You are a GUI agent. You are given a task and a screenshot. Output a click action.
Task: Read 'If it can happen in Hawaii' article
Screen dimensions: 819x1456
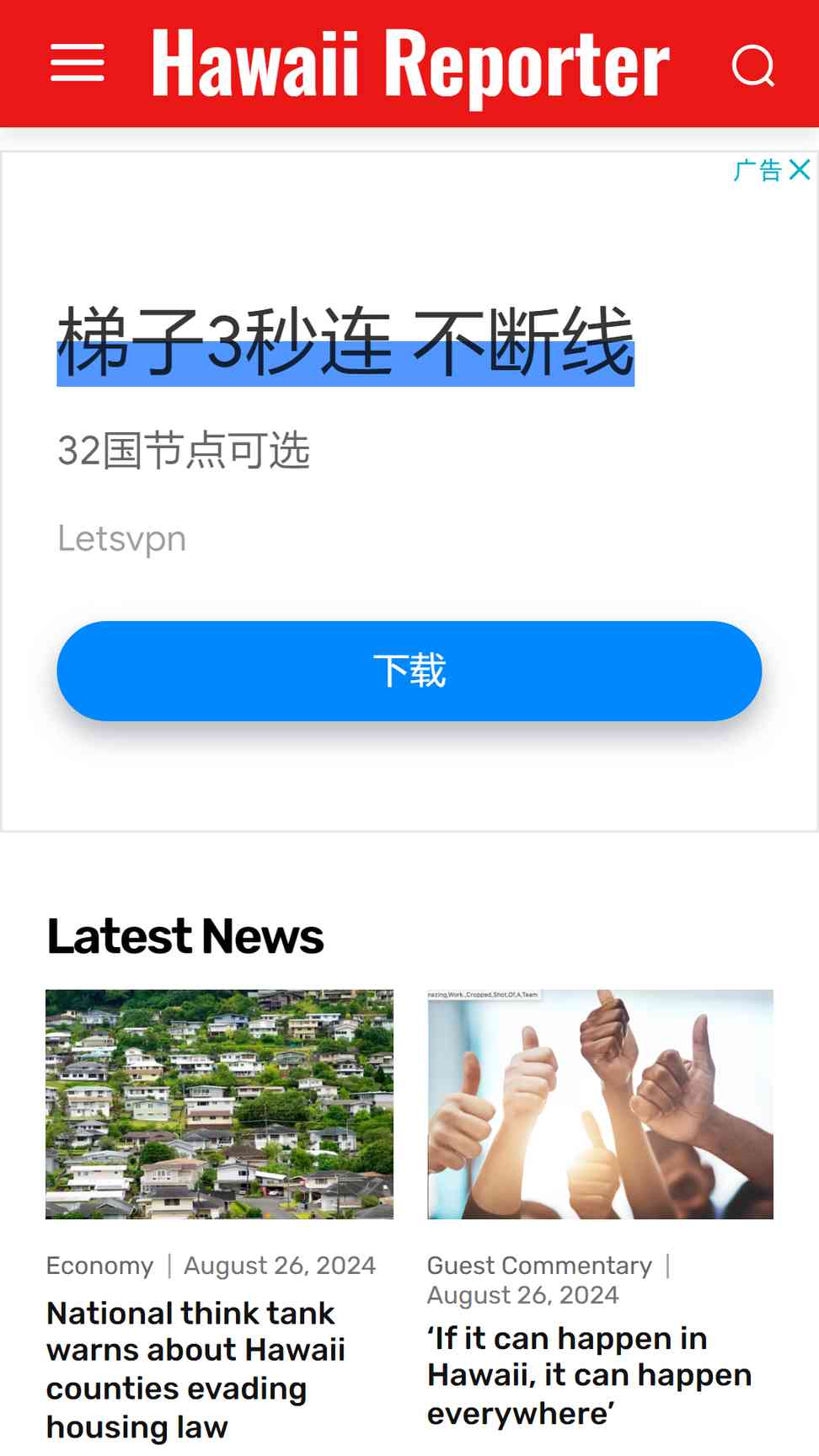pyautogui.click(x=588, y=1375)
